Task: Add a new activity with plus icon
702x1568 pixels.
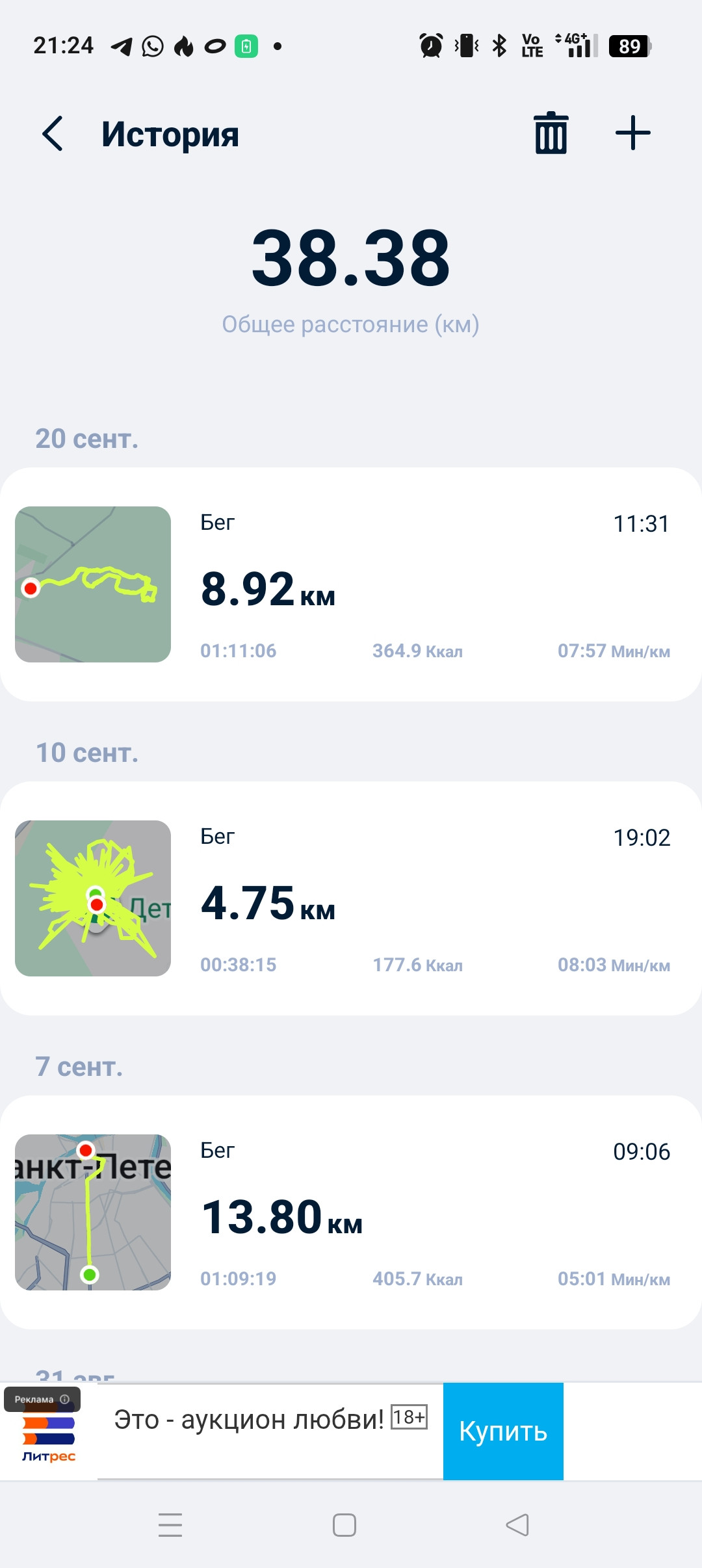Action: (632, 133)
